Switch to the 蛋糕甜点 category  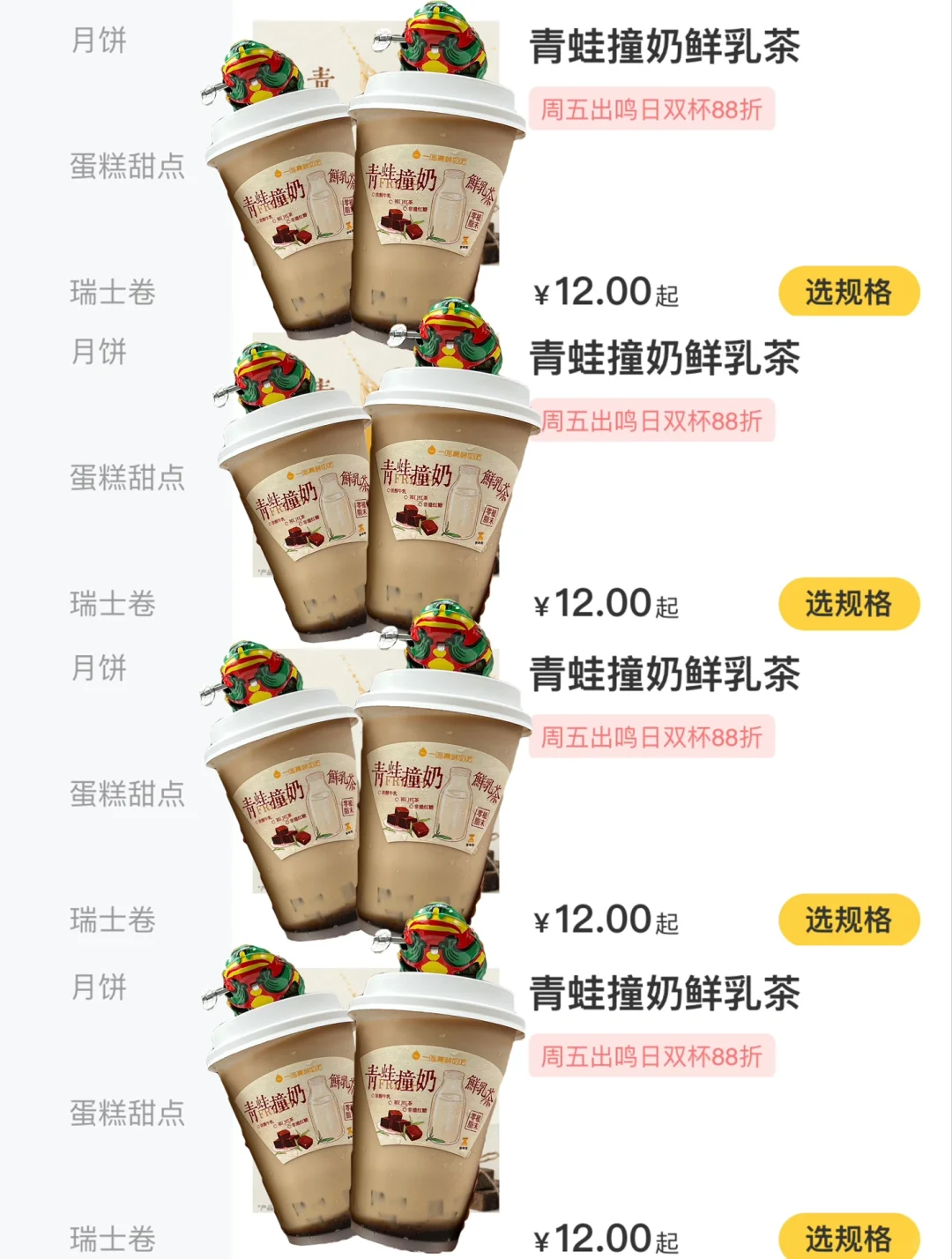click(x=127, y=167)
